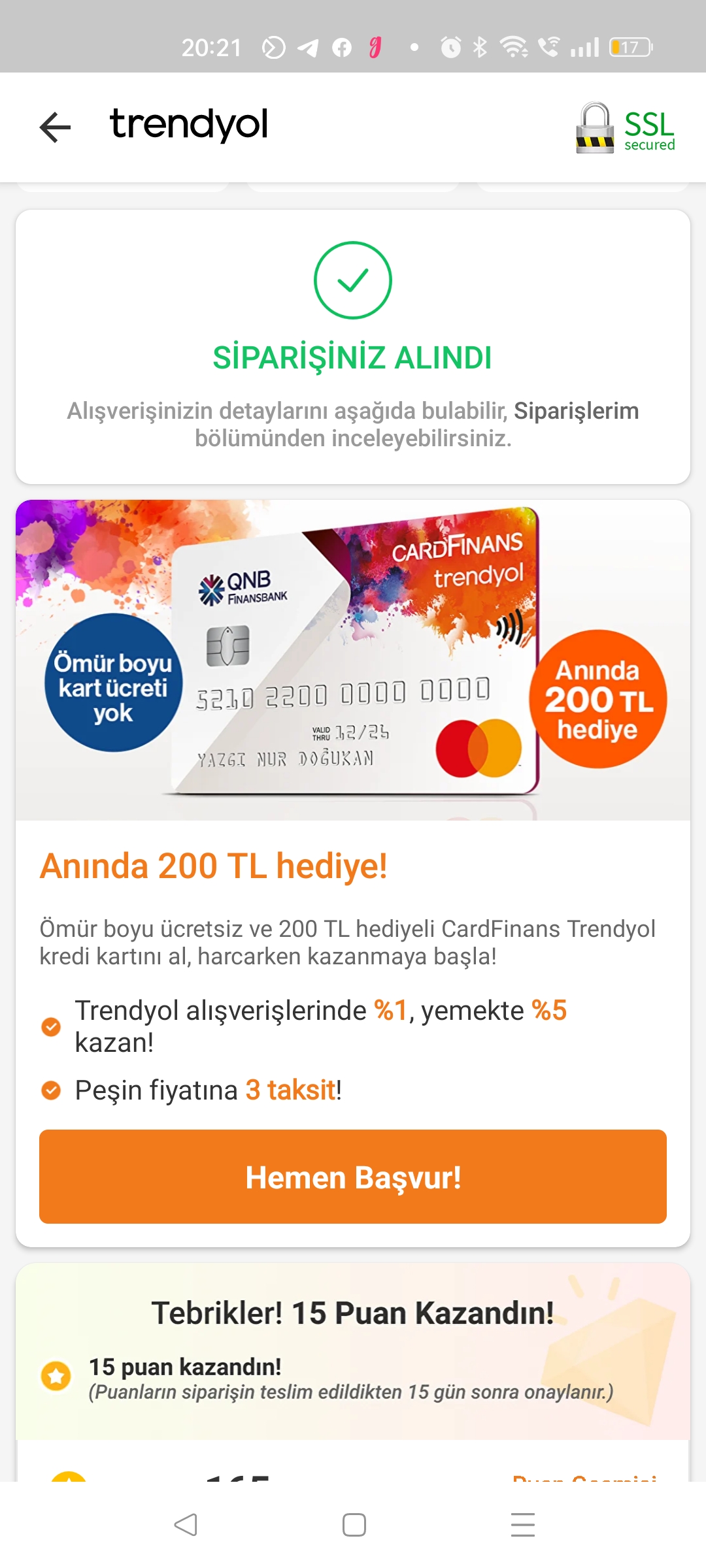
Task: Go back with the top-left arrow
Action: point(55,127)
